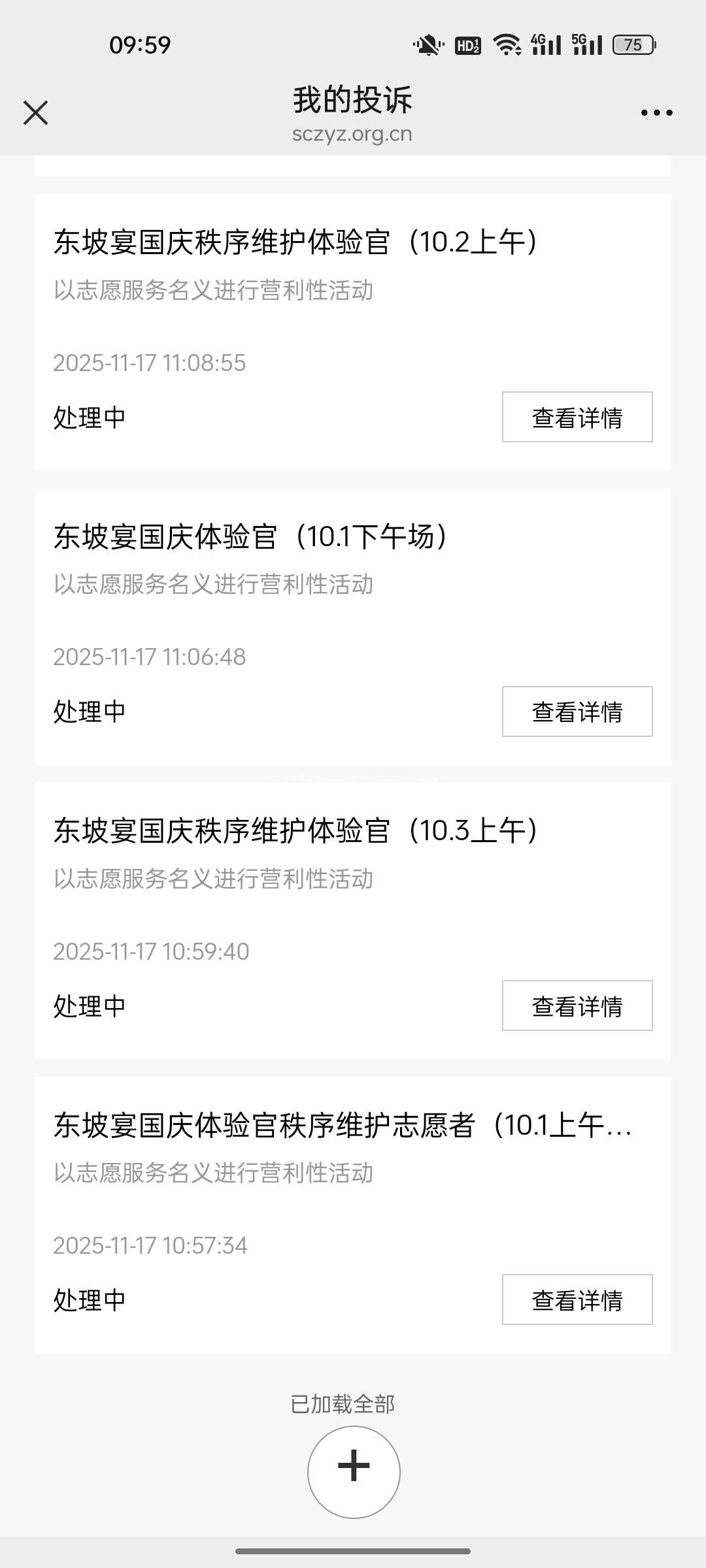Open 查看详情 for the 10.3上午 complaint
The height and width of the screenshot is (1568, 706).
[x=577, y=1005]
